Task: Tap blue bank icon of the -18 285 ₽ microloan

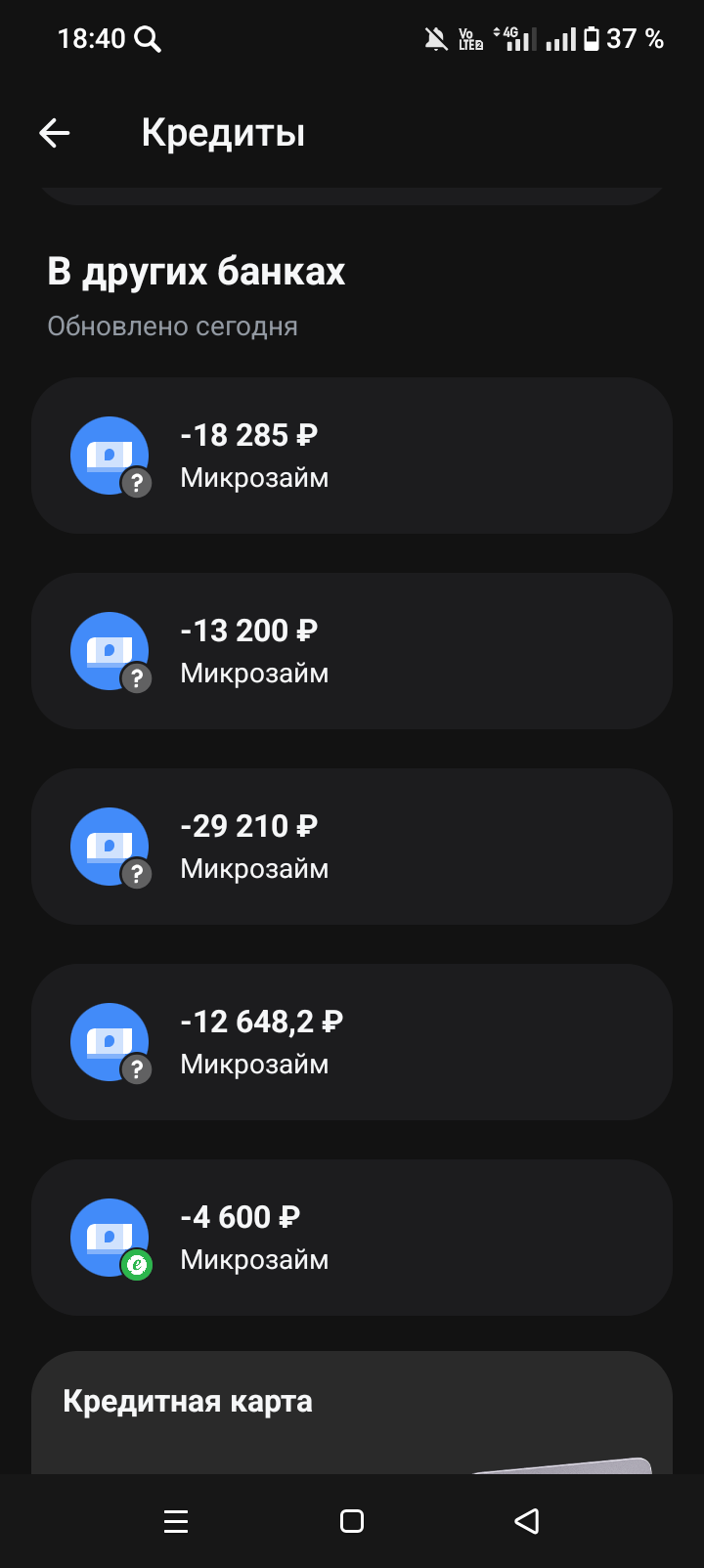Action: (x=108, y=455)
